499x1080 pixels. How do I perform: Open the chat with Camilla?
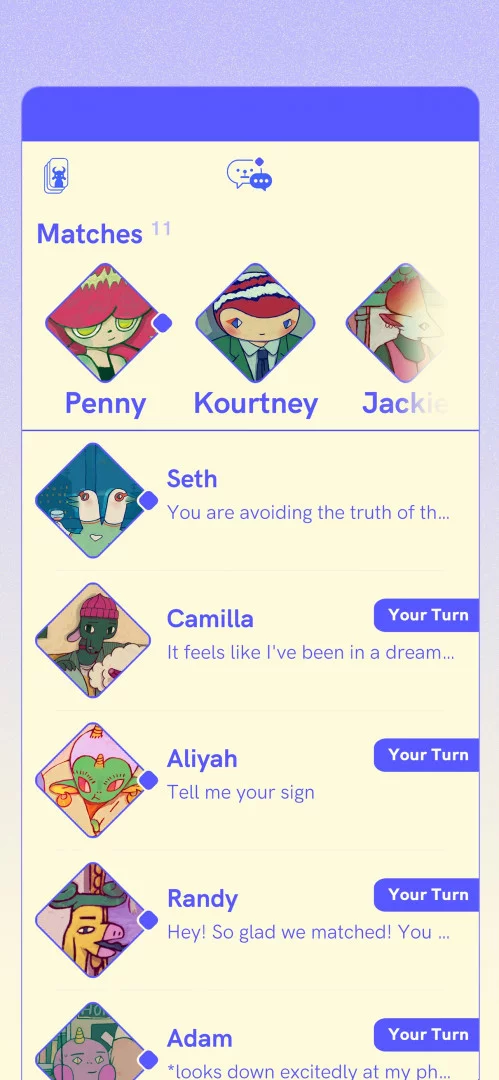click(x=250, y=640)
